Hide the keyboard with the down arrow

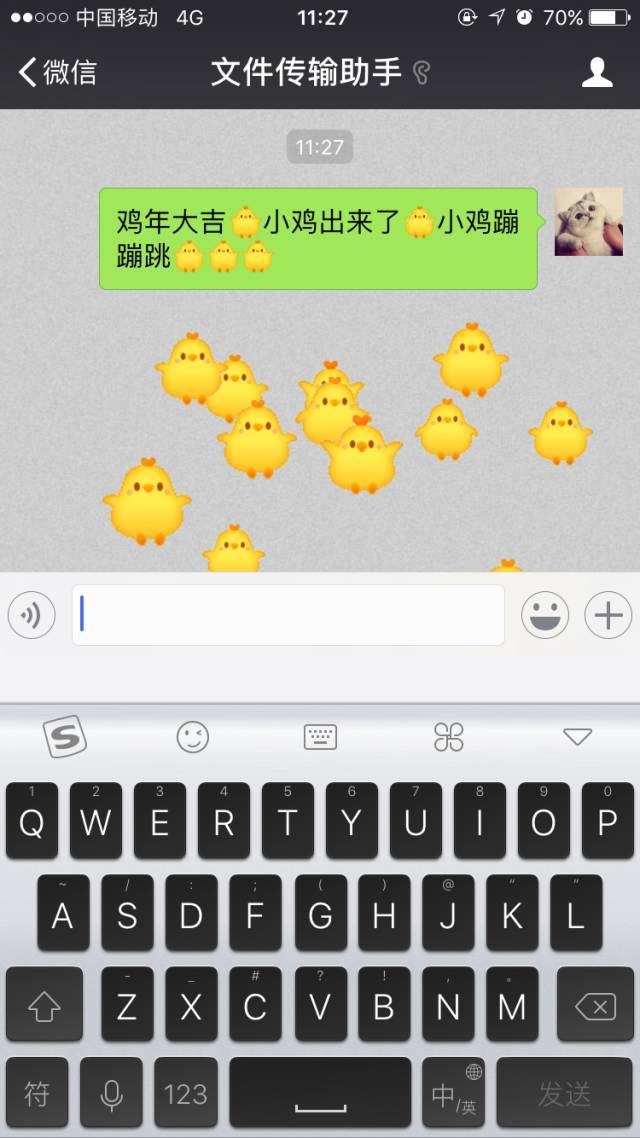[577, 738]
